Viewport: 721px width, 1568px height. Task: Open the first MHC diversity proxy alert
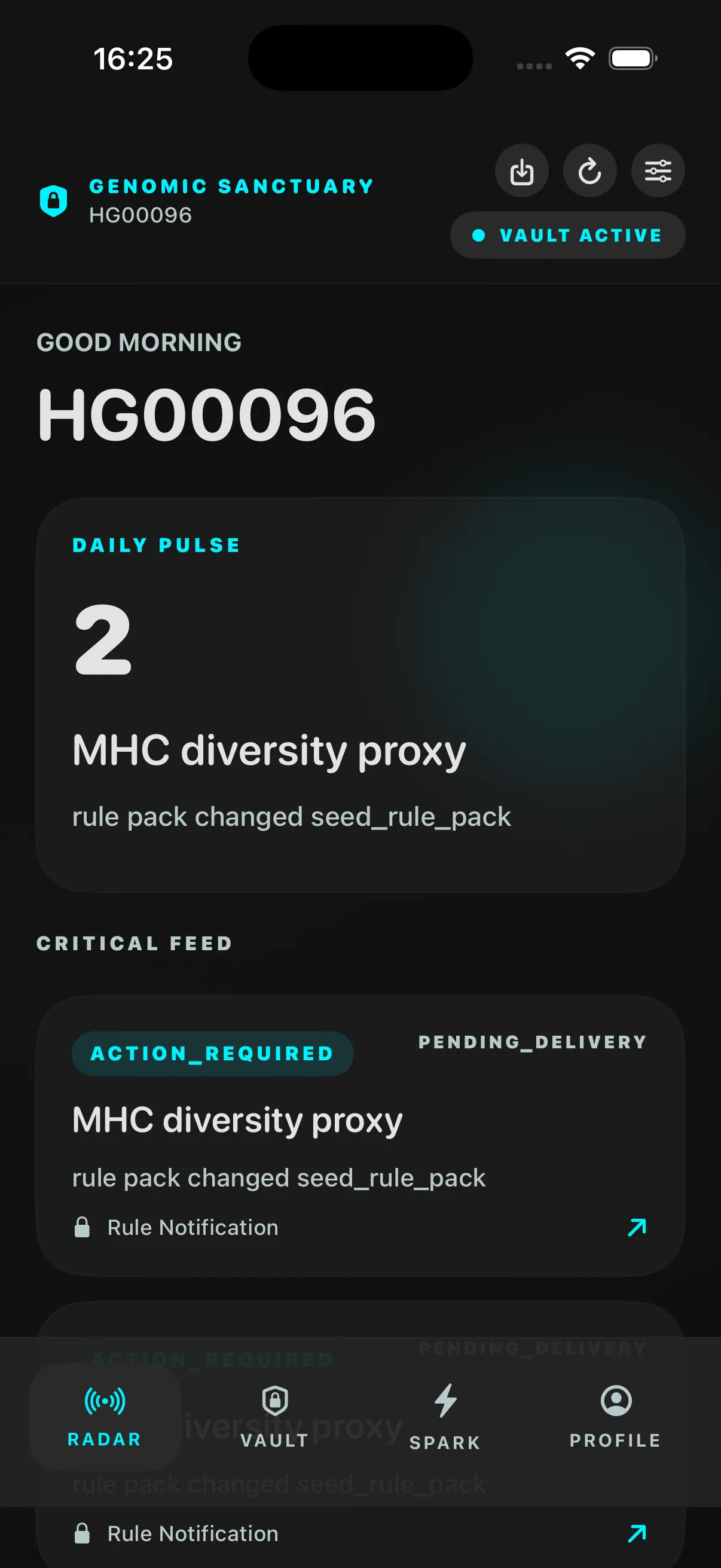(360, 1135)
